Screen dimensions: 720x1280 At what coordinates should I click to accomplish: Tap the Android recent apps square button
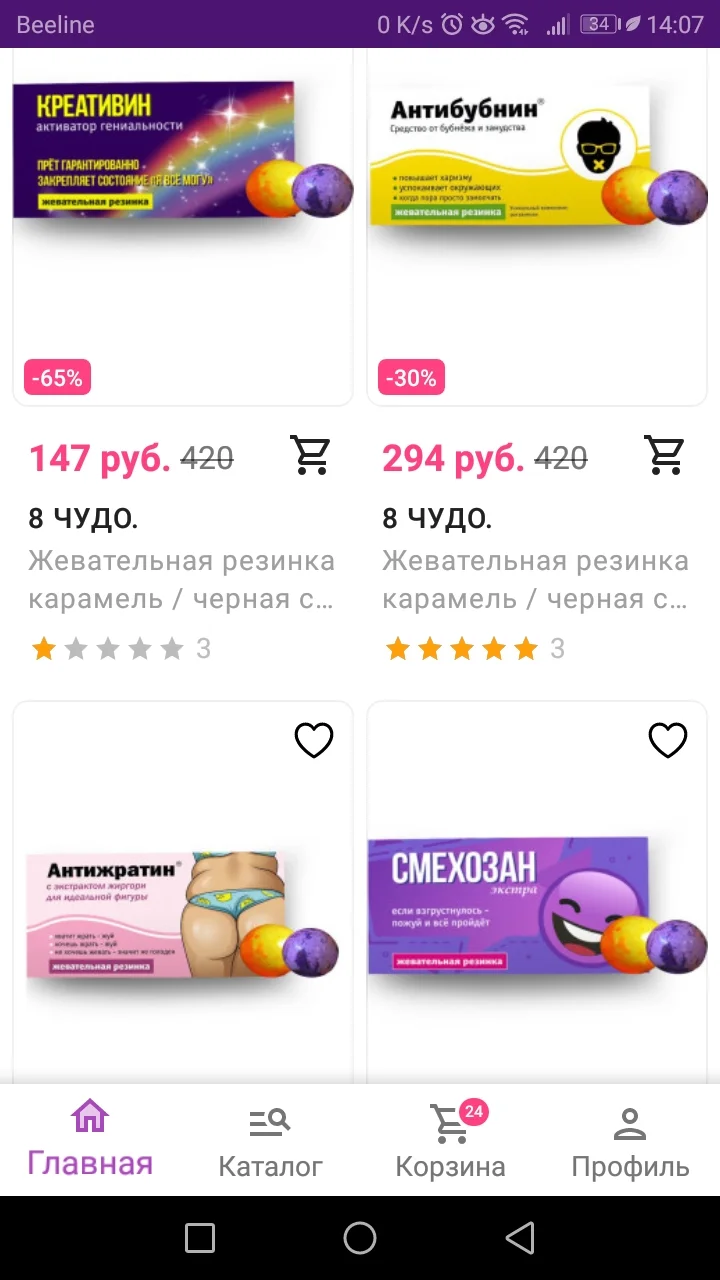(x=199, y=1238)
